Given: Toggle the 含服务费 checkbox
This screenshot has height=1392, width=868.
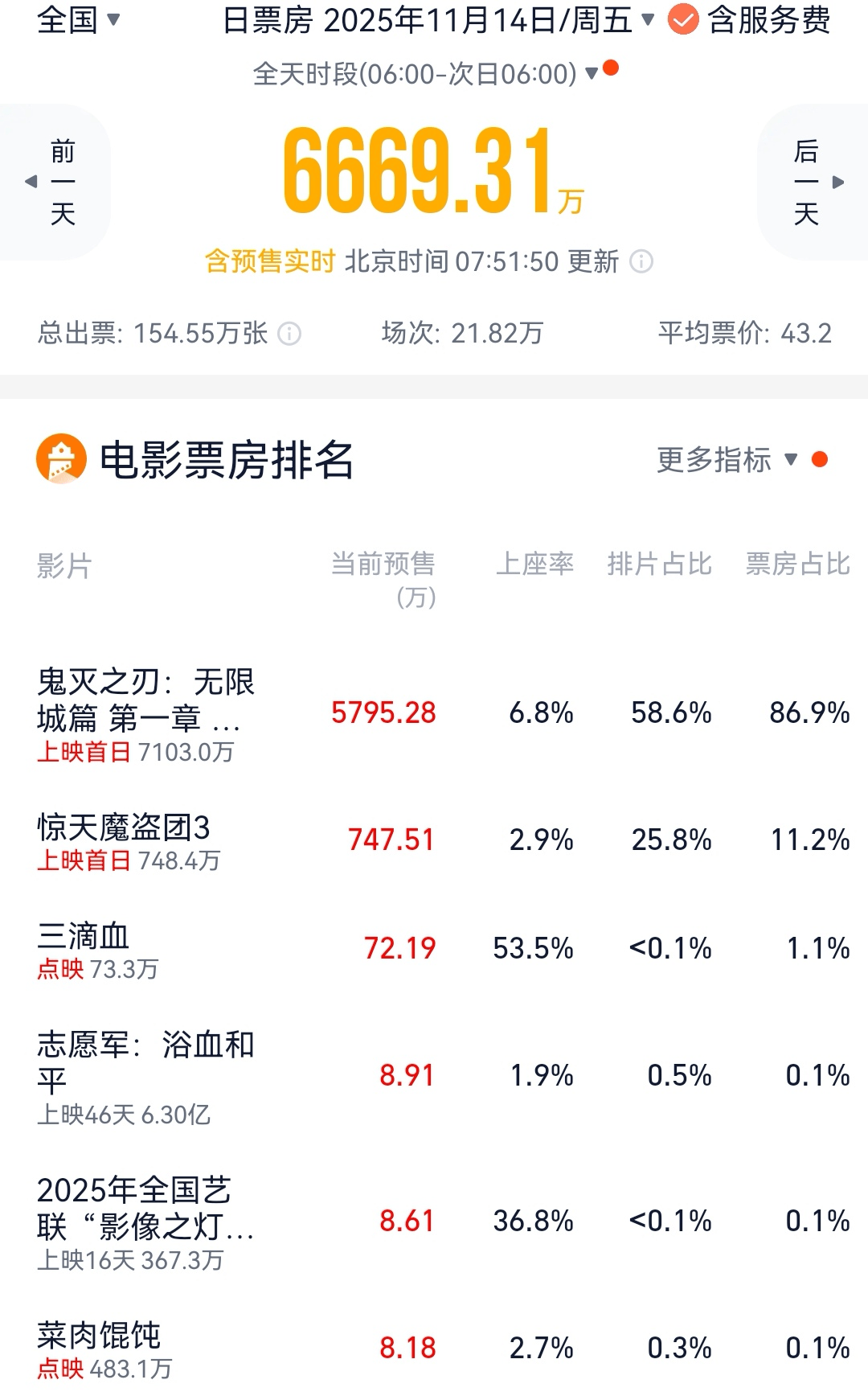Looking at the screenshot, I should pos(683,20).
